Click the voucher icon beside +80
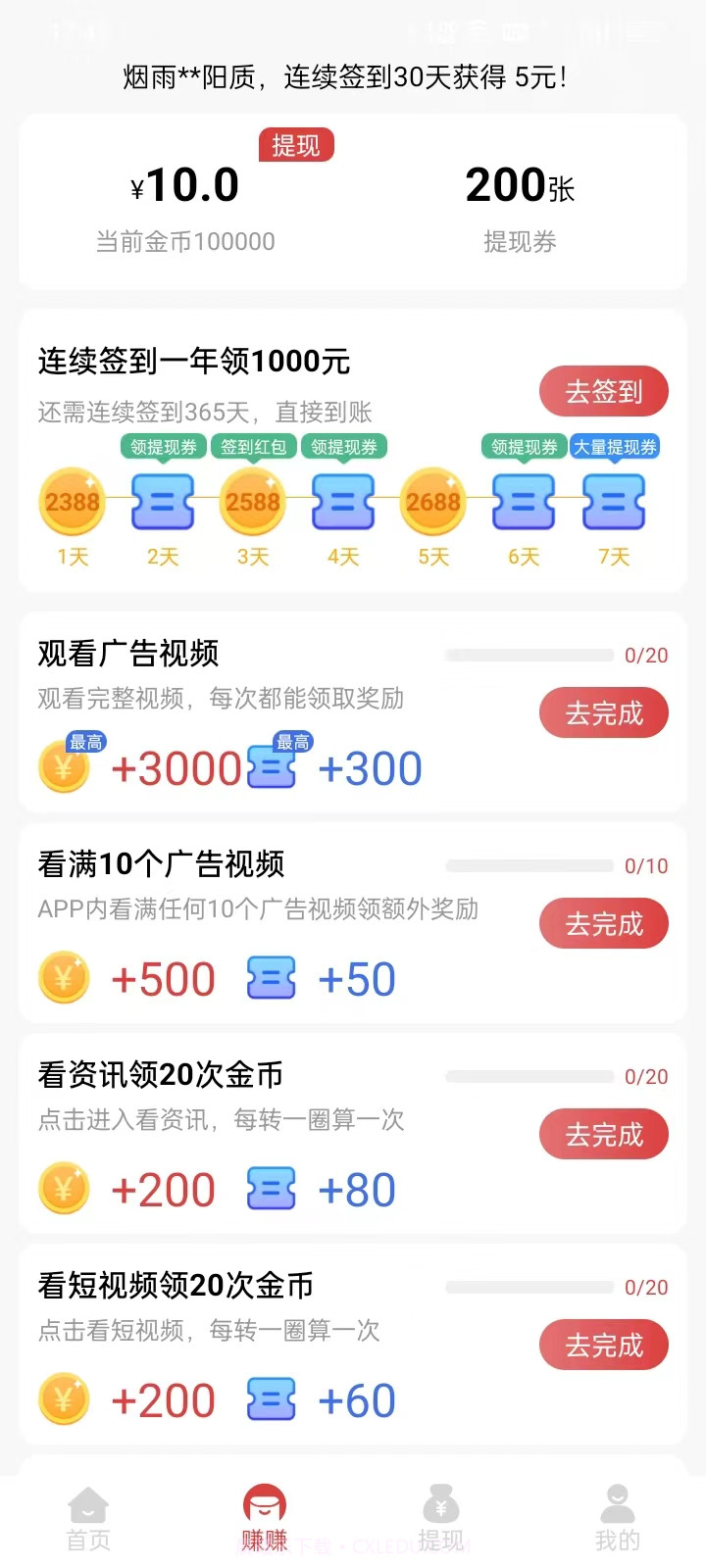The height and width of the screenshot is (1568, 706). 271,1189
